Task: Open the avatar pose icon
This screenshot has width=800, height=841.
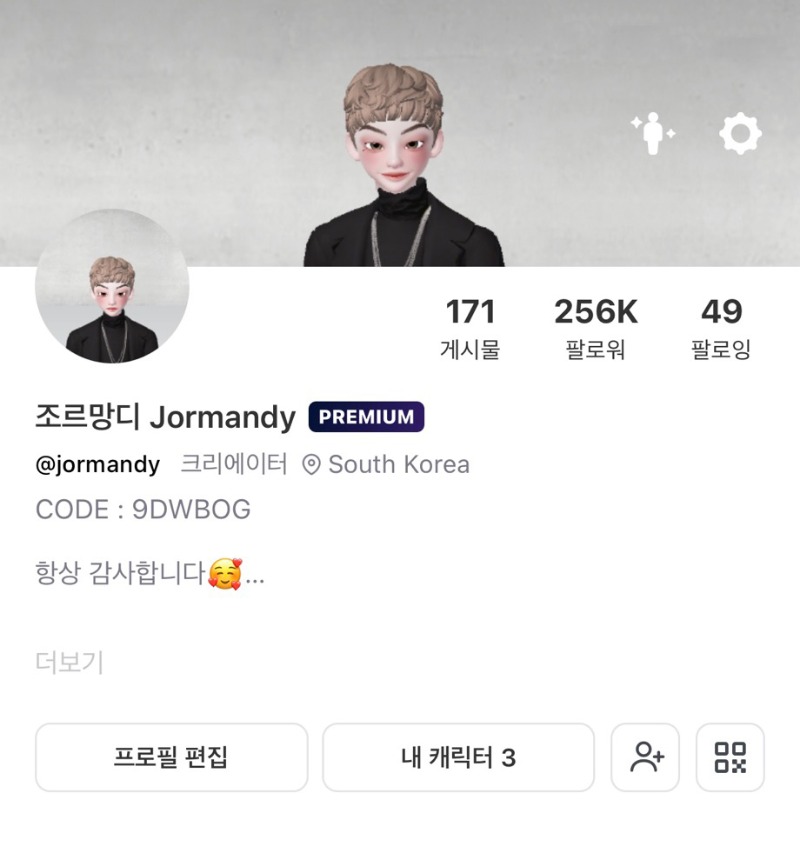Action: pyautogui.click(x=652, y=133)
